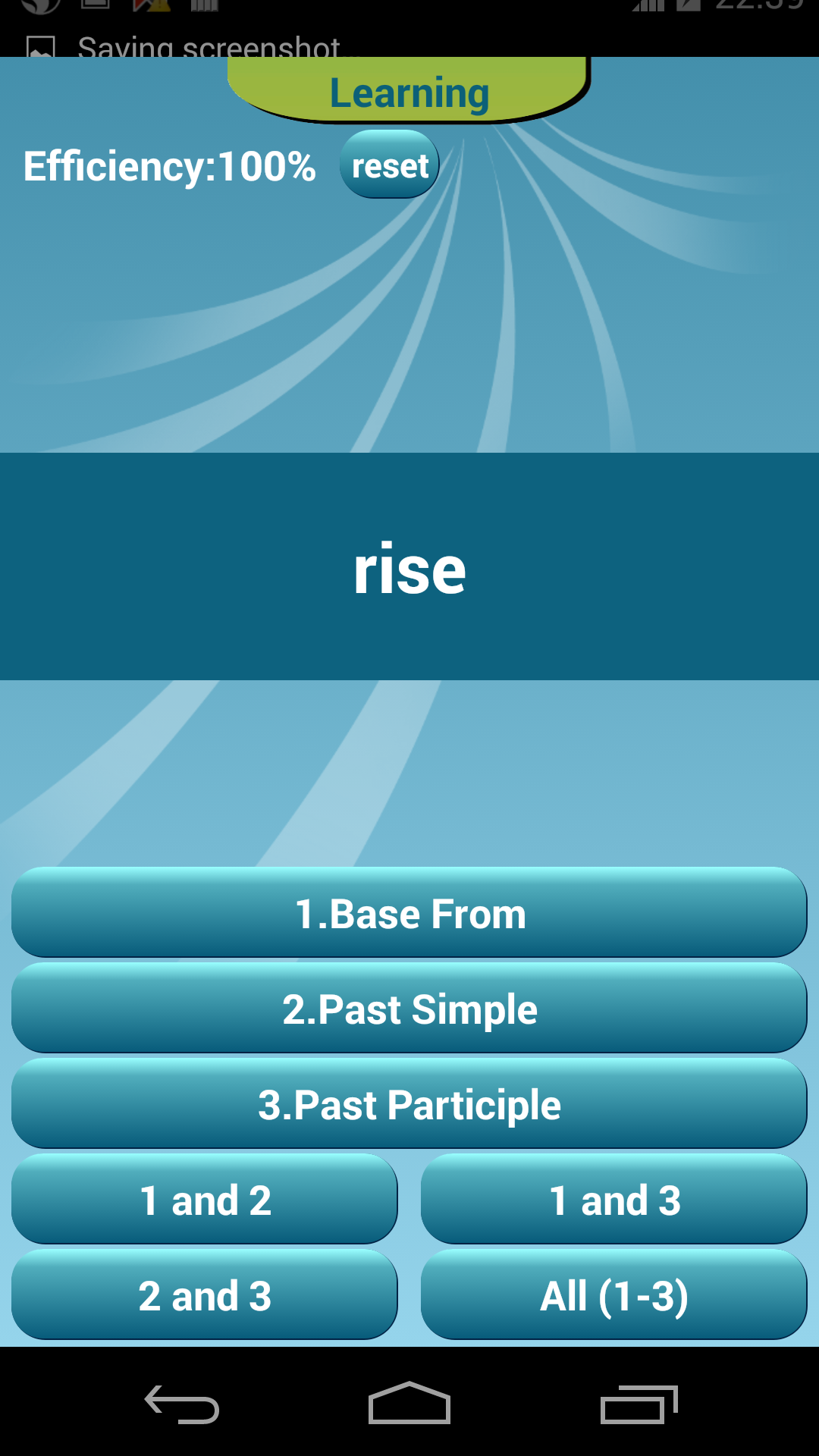Viewport: 819px width, 1456px height.
Task: Select the "2.Past Simple" answer
Action: [409, 1009]
